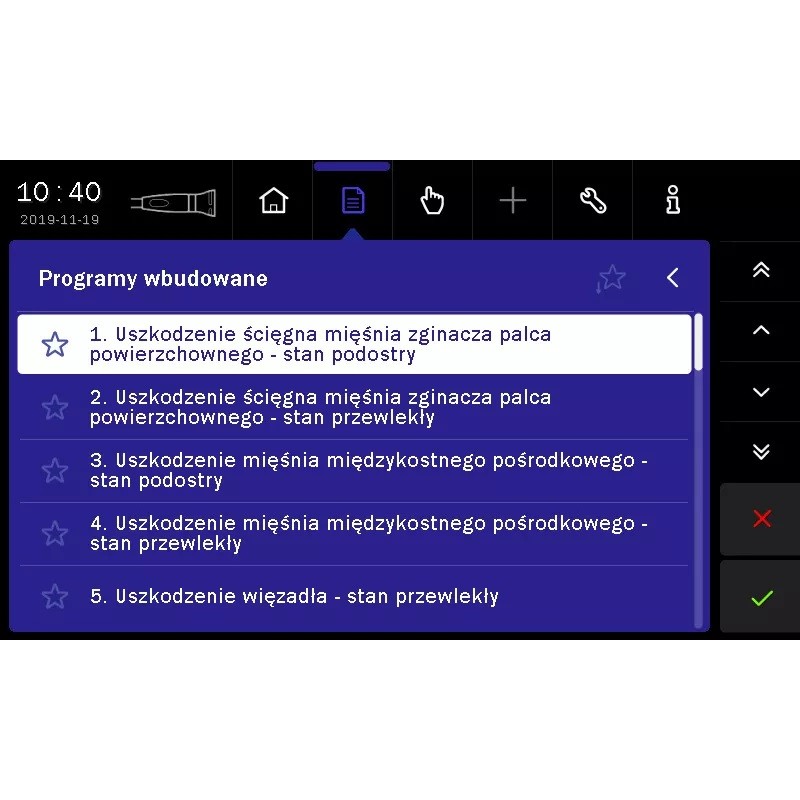This screenshot has width=800, height=800.
Task: Mark program 1 as favorite
Action: click(55, 345)
